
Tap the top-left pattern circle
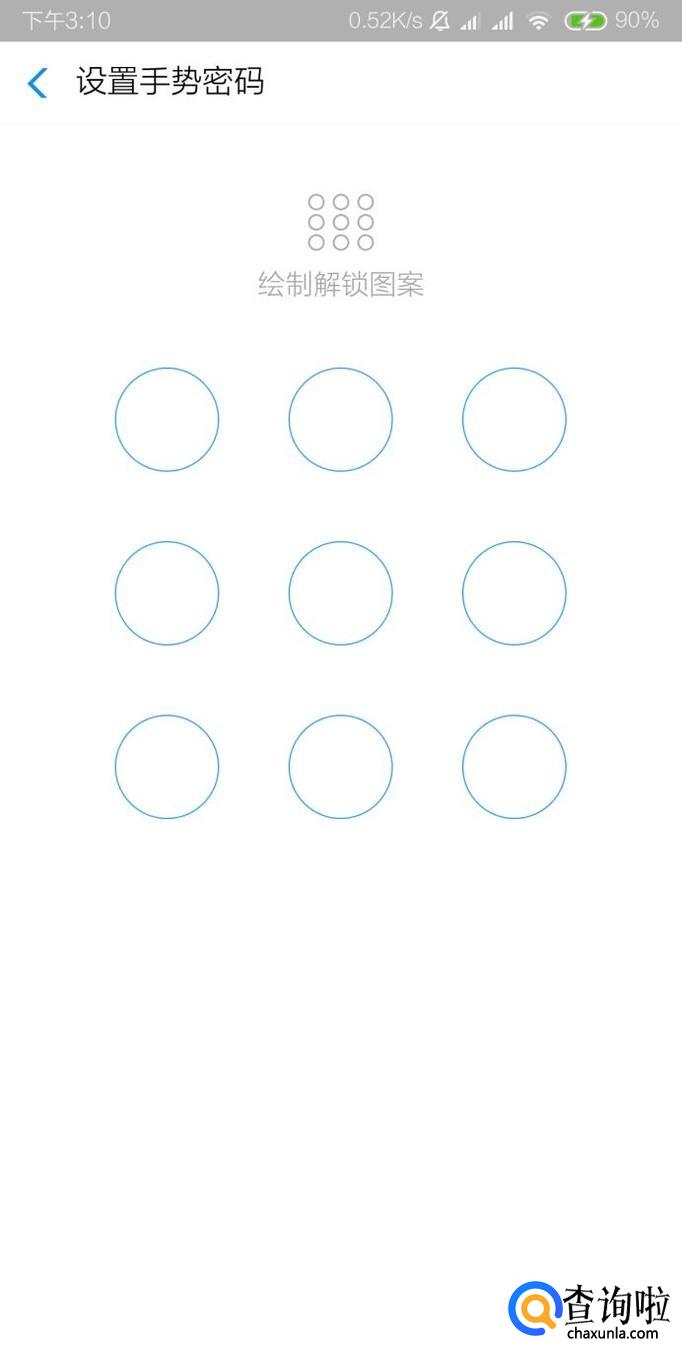[167, 420]
